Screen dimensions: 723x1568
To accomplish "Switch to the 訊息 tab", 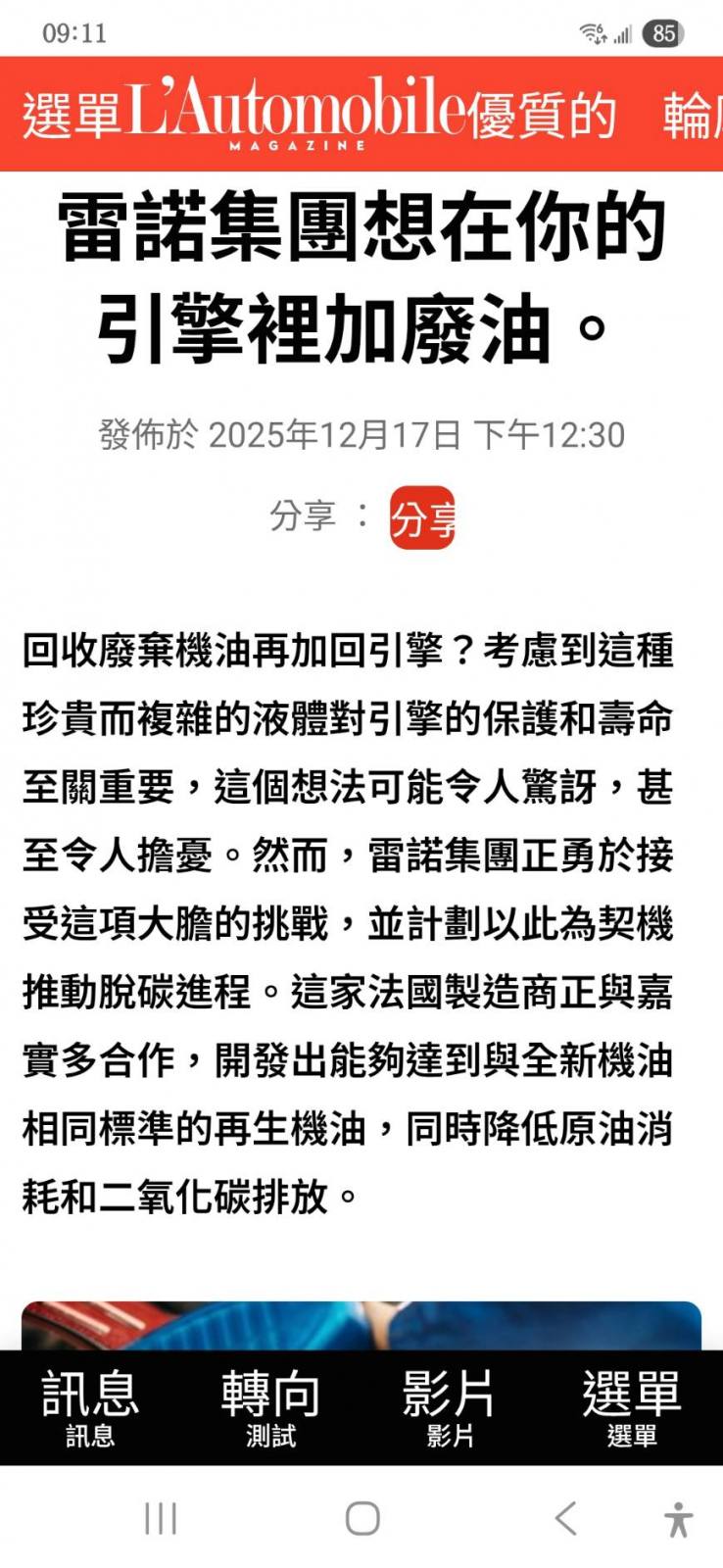I will click(x=90, y=1407).
